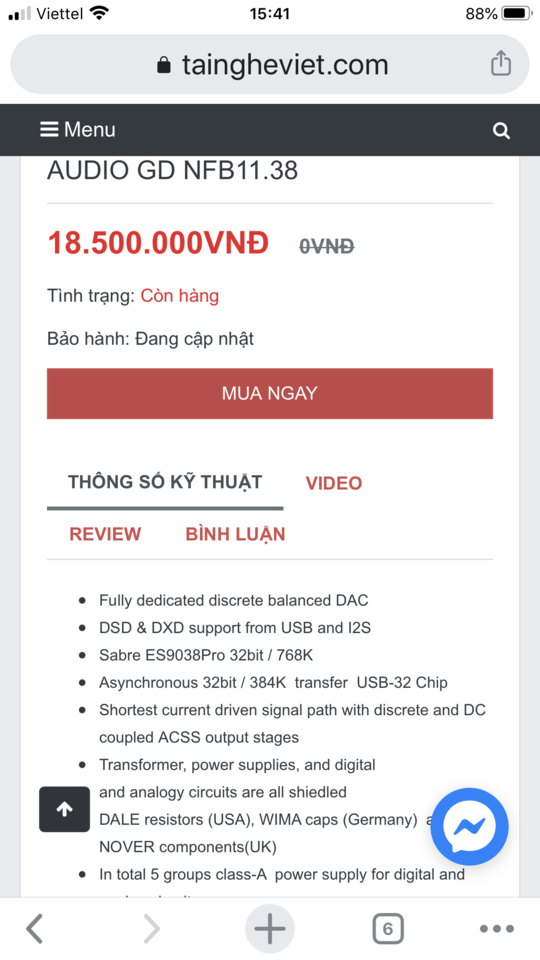540x960 pixels.
Task: Open the Messenger chat bubble
Action: (470, 827)
